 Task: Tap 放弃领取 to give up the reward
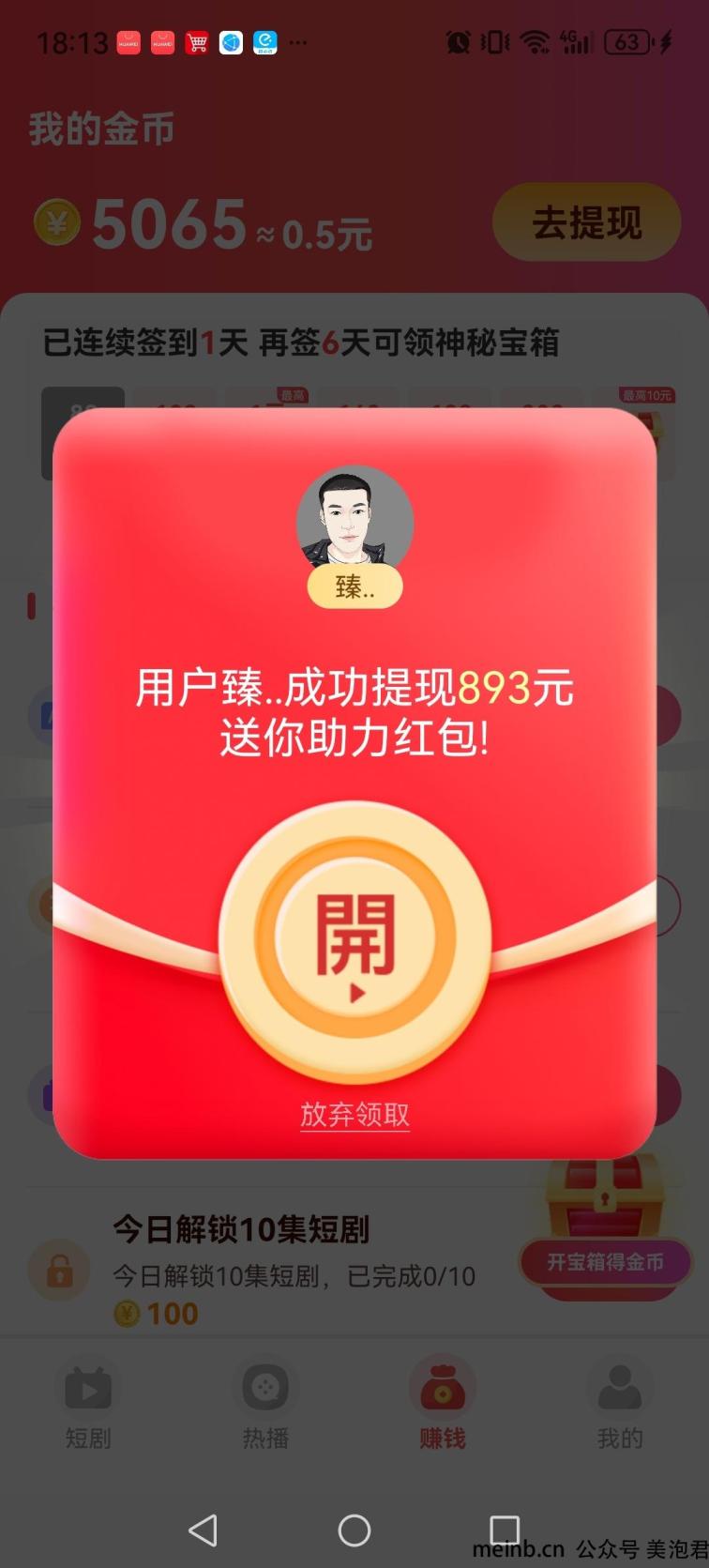click(354, 1114)
